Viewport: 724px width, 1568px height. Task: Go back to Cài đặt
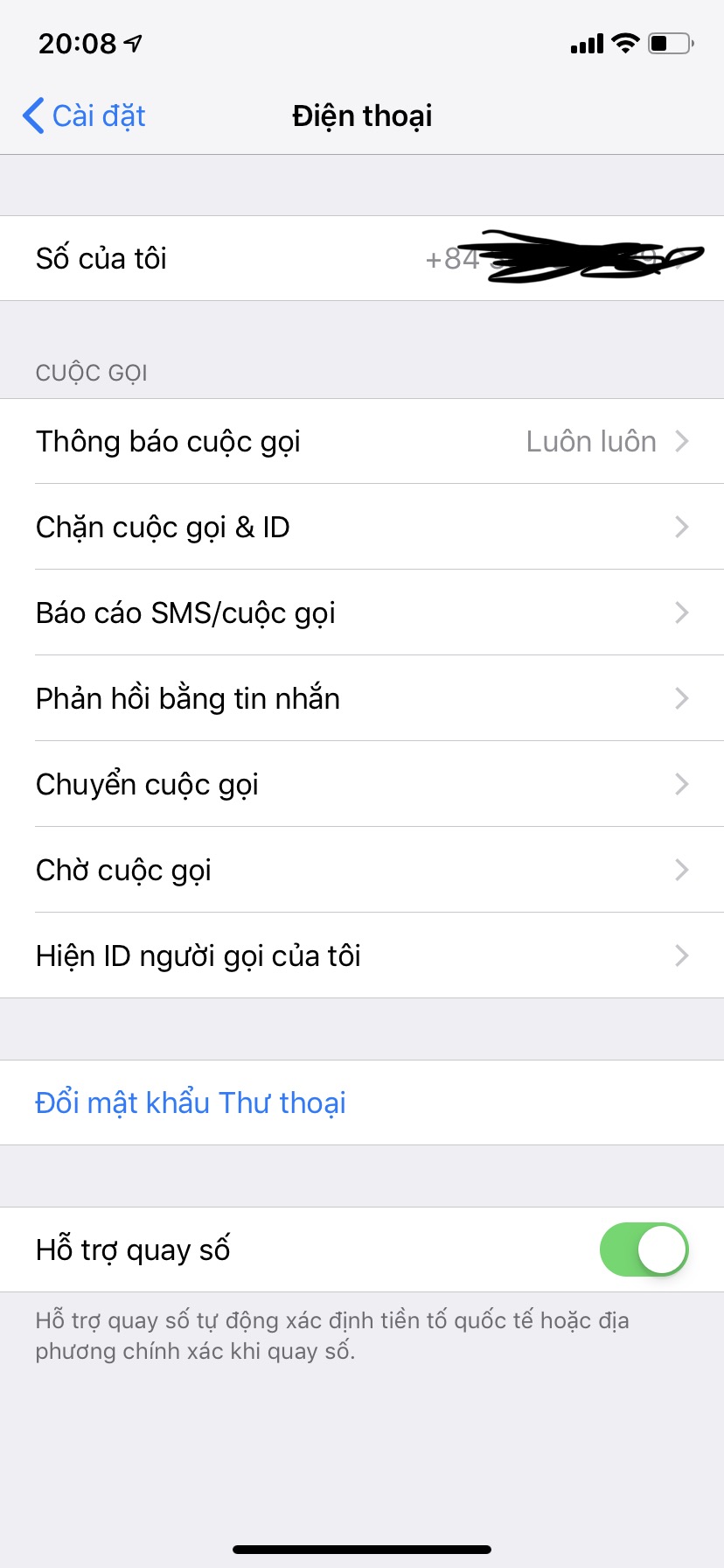[84, 115]
